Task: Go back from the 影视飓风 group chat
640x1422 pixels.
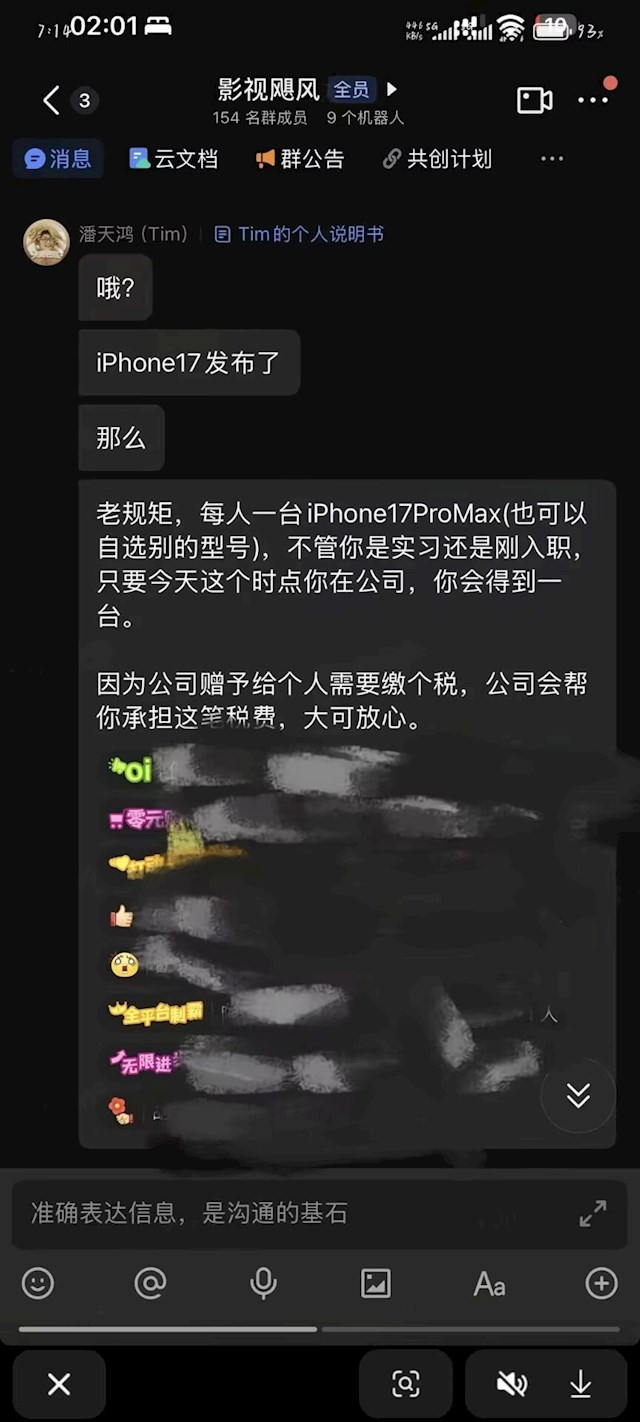Action: [x=52, y=100]
